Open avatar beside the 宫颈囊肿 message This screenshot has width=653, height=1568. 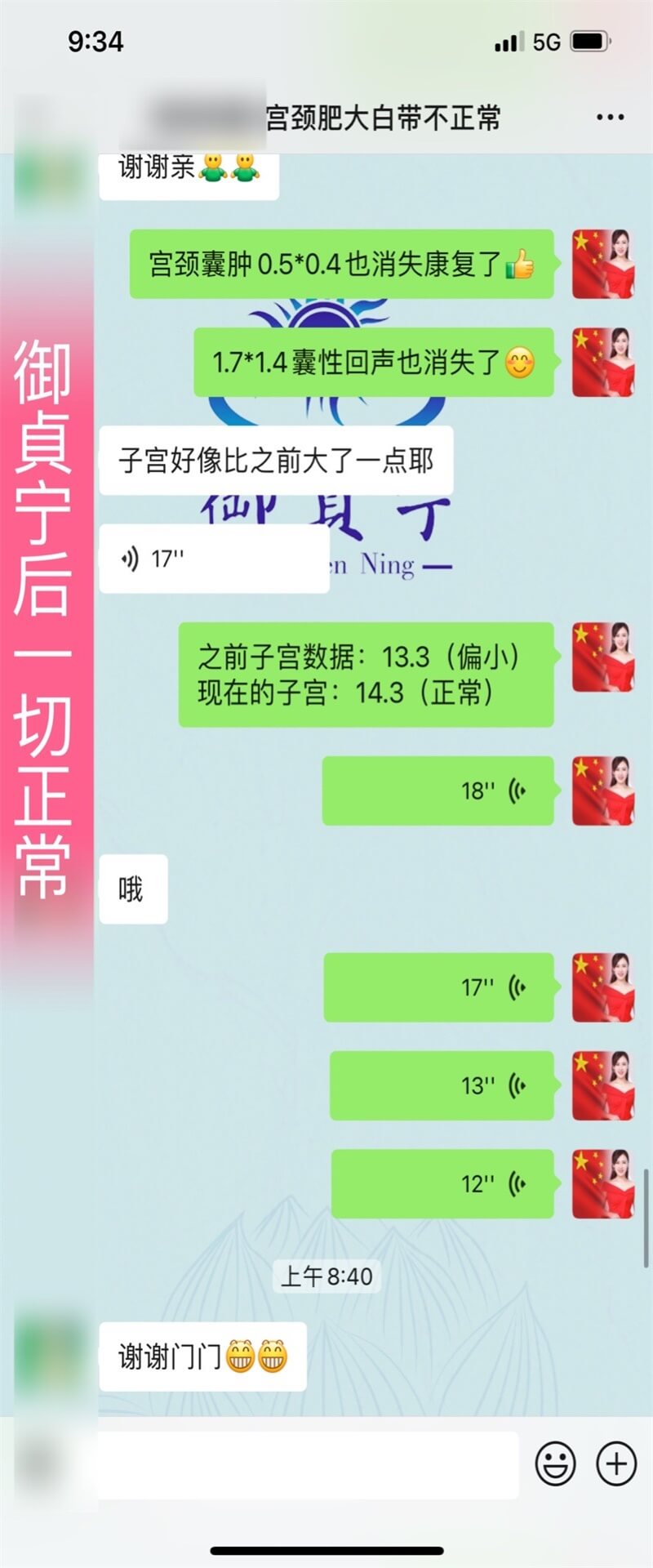603,264
